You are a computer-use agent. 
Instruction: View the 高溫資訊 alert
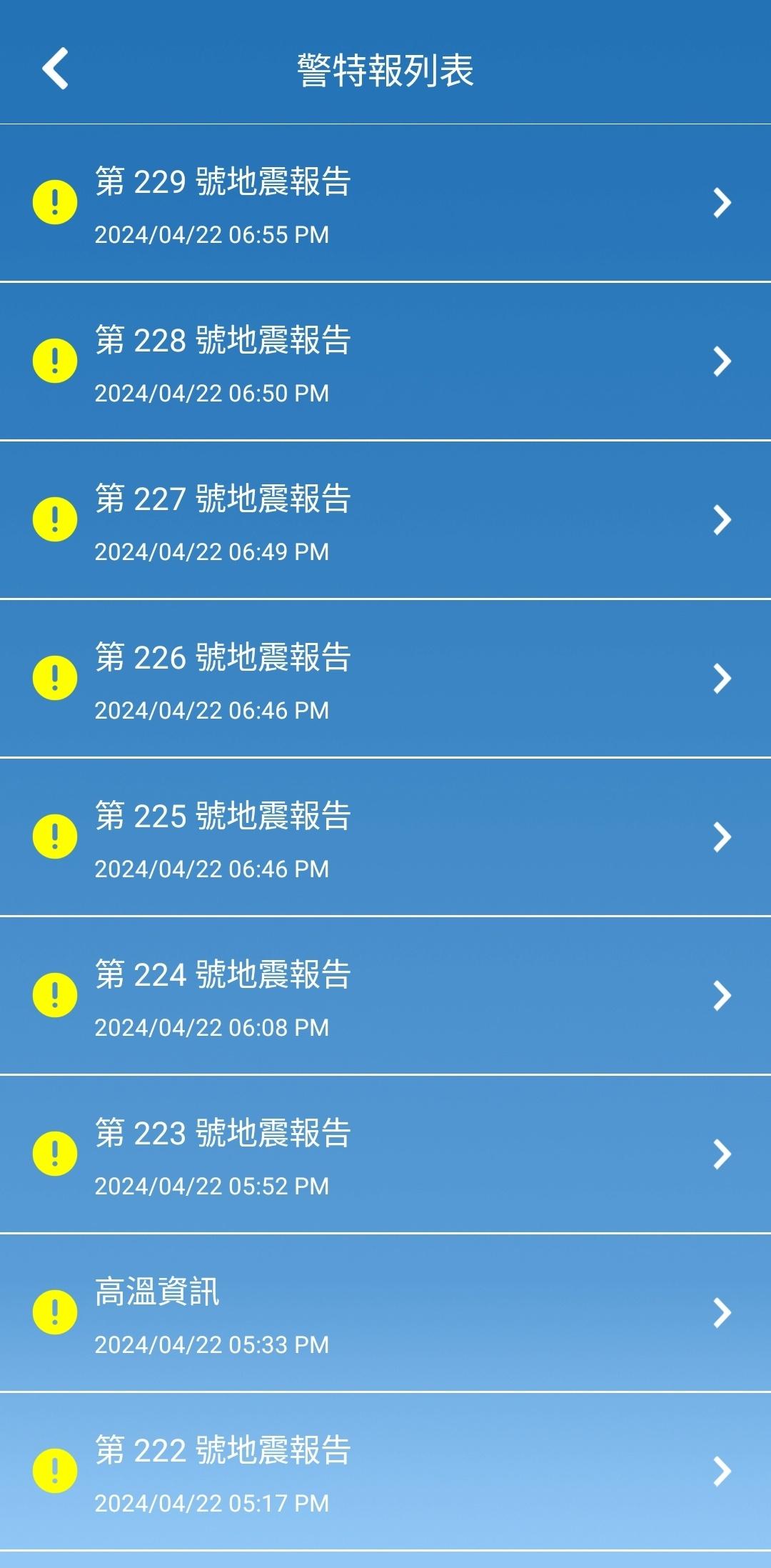point(385,1313)
